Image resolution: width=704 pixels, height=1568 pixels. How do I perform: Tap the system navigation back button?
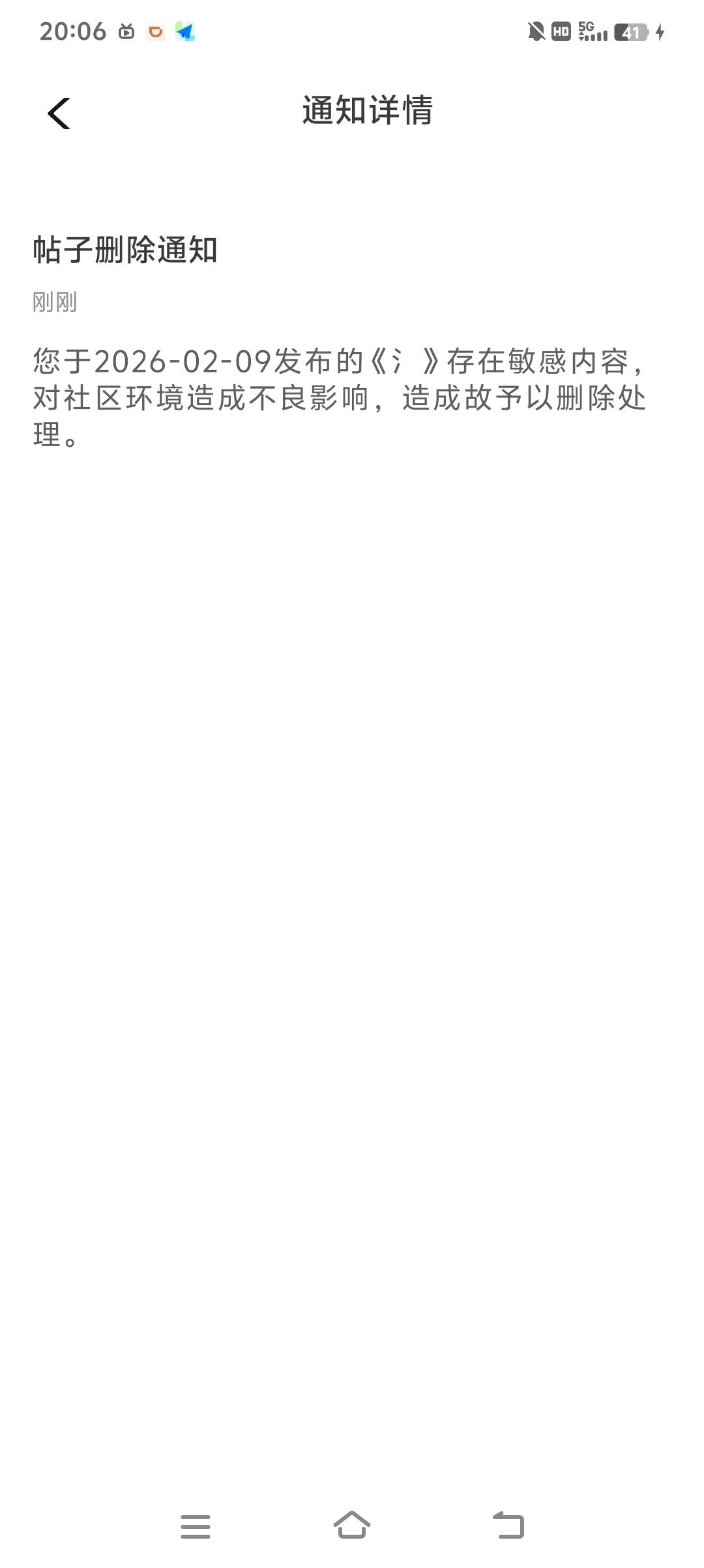click(x=508, y=1525)
